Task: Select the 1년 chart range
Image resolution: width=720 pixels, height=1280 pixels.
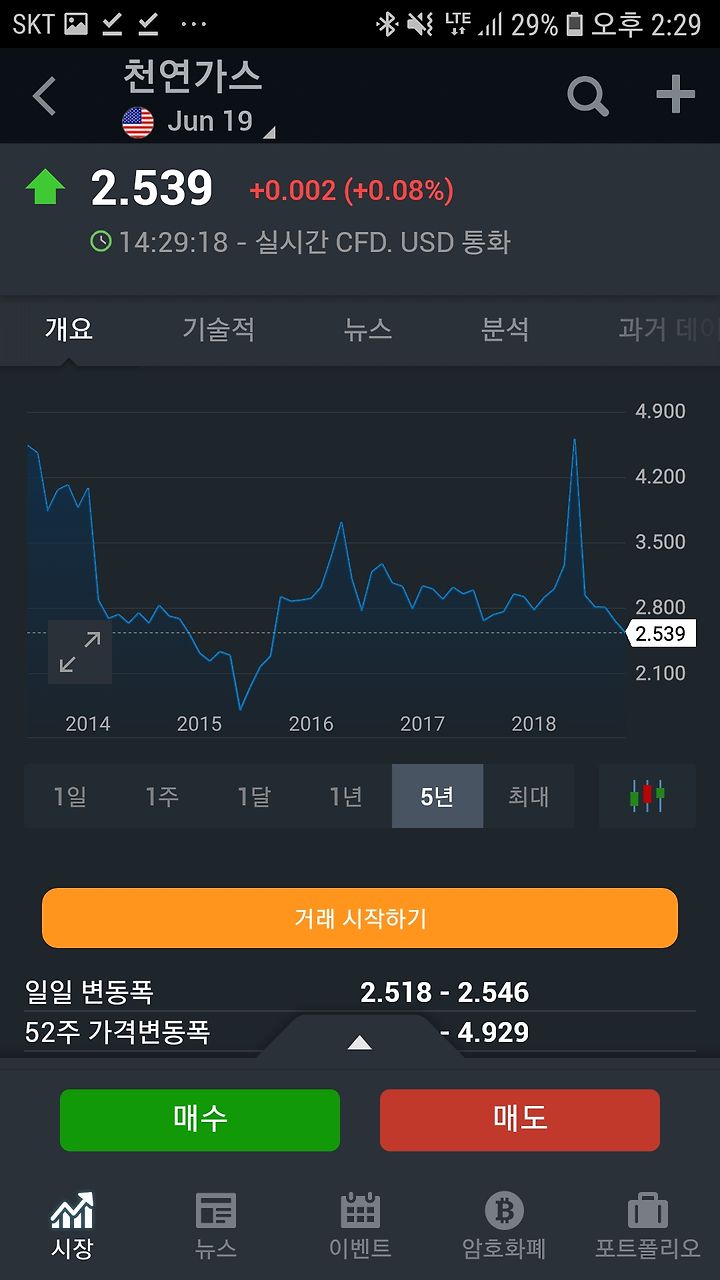Action: (346, 796)
